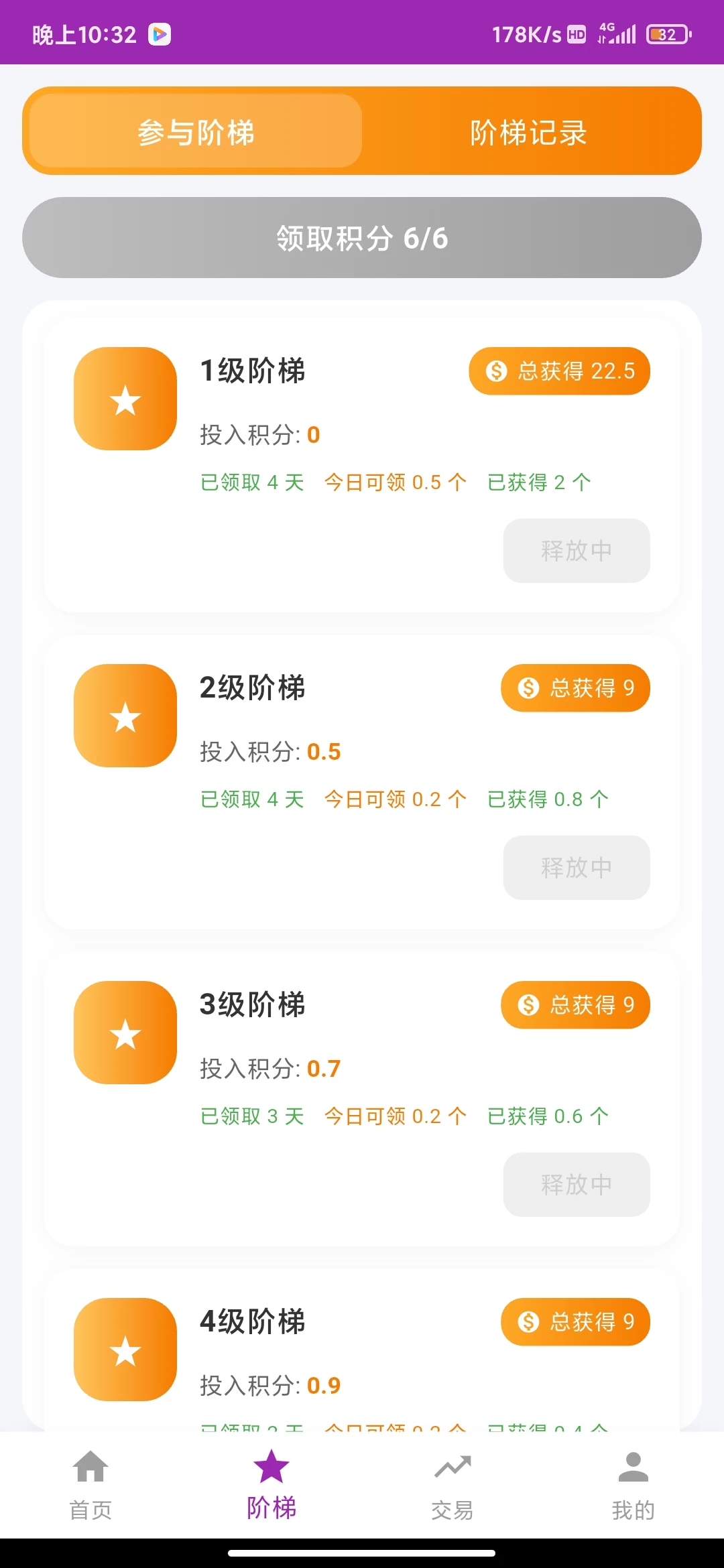The width and height of the screenshot is (724, 1568).
Task: Tap the 领取积分 6/6 button
Action: coord(362,237)
